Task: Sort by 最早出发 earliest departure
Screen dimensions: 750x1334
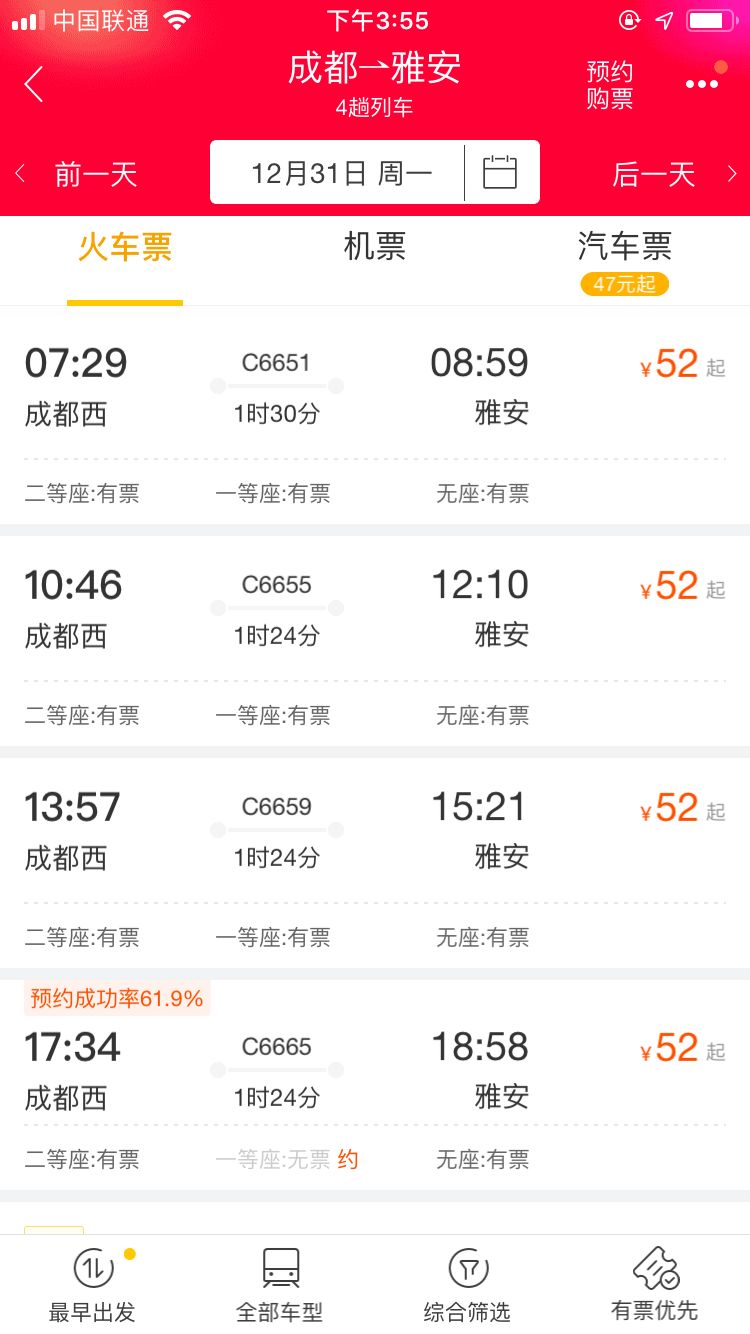Action: 93,1285
